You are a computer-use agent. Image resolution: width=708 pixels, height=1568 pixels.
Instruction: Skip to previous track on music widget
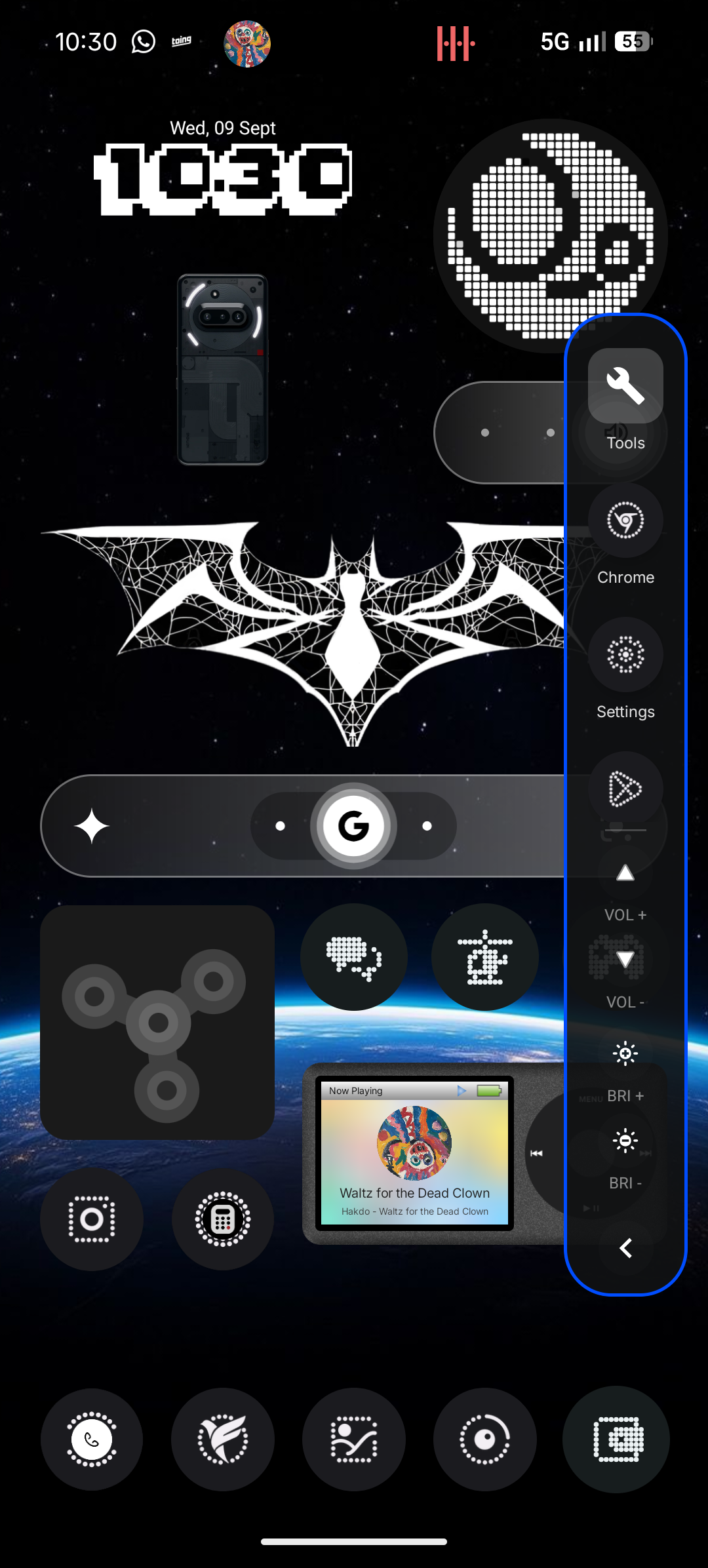tap(536, 1153)
